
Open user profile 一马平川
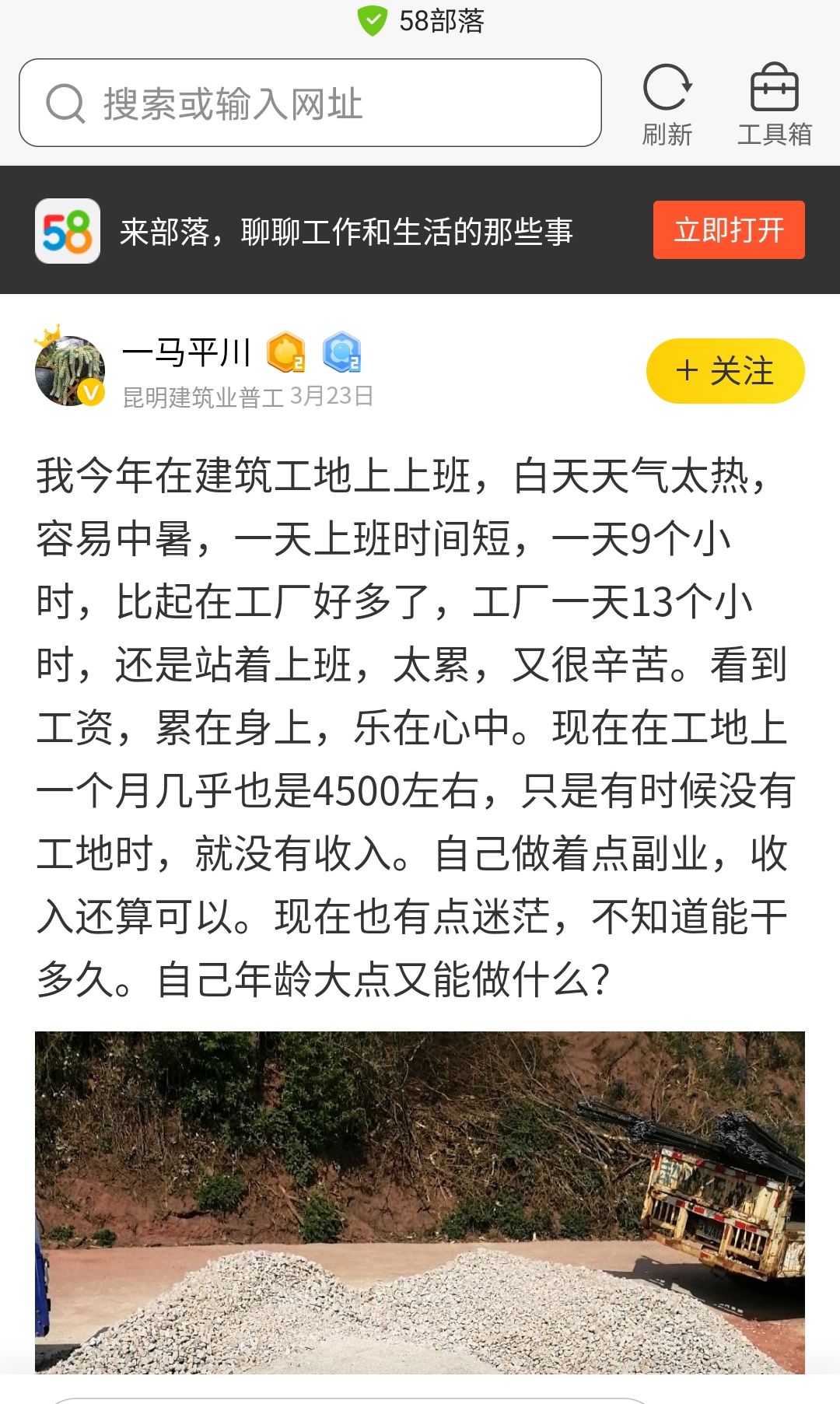186,354
